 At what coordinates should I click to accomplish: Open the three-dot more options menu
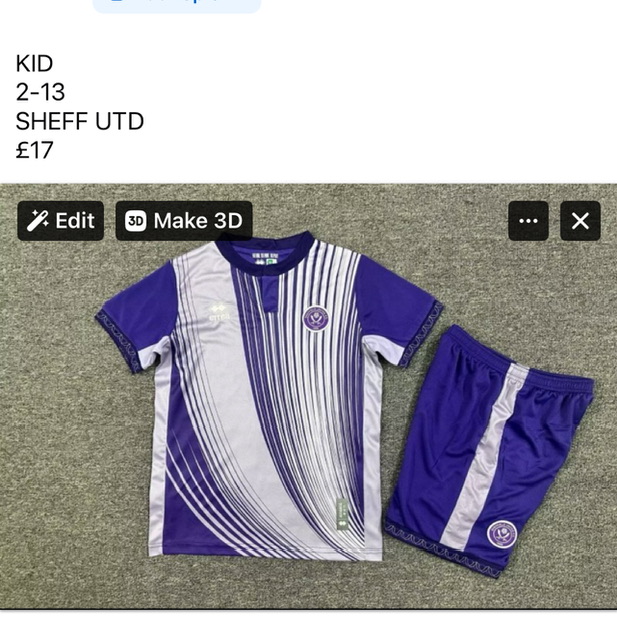pos(528,221)
